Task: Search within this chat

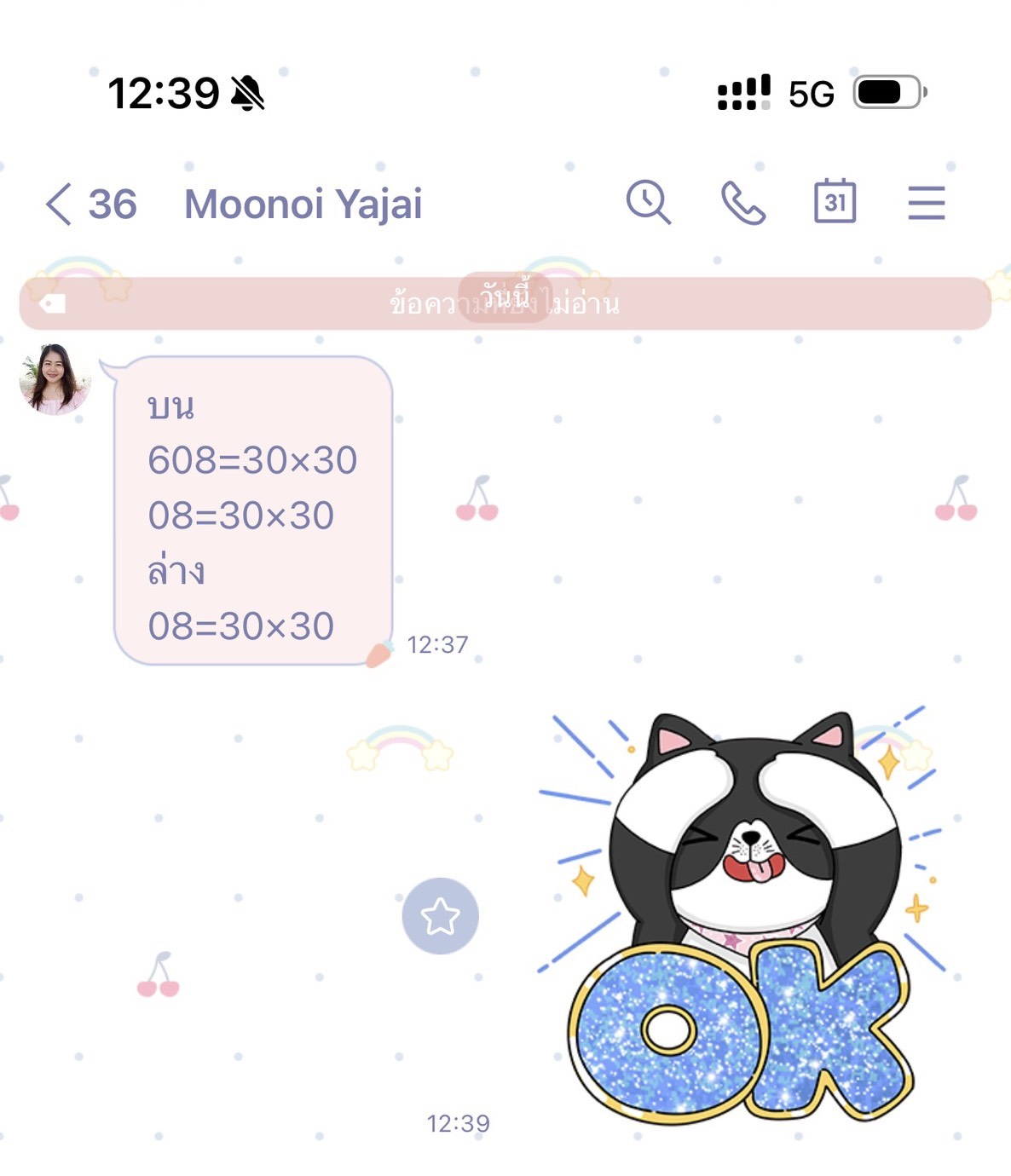Action: coord(649,203)
